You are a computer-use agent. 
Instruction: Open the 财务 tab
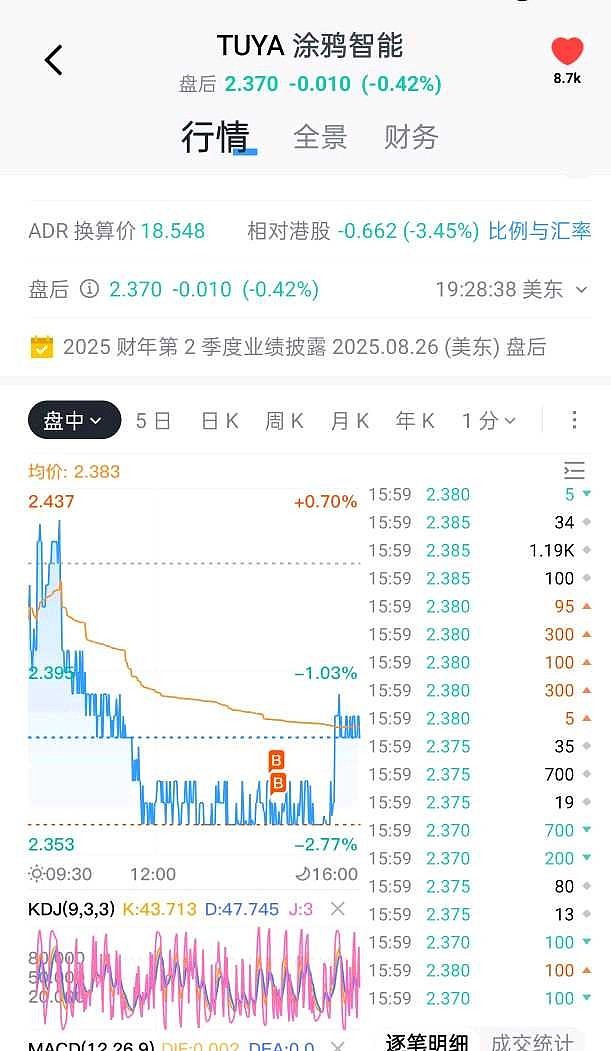(411, 137)
